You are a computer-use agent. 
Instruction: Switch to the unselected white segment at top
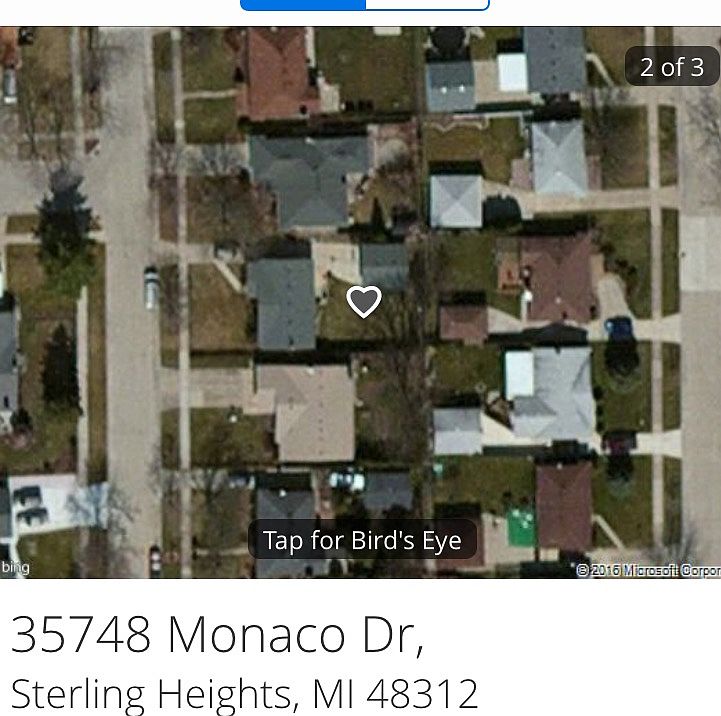tap(427, 4)
